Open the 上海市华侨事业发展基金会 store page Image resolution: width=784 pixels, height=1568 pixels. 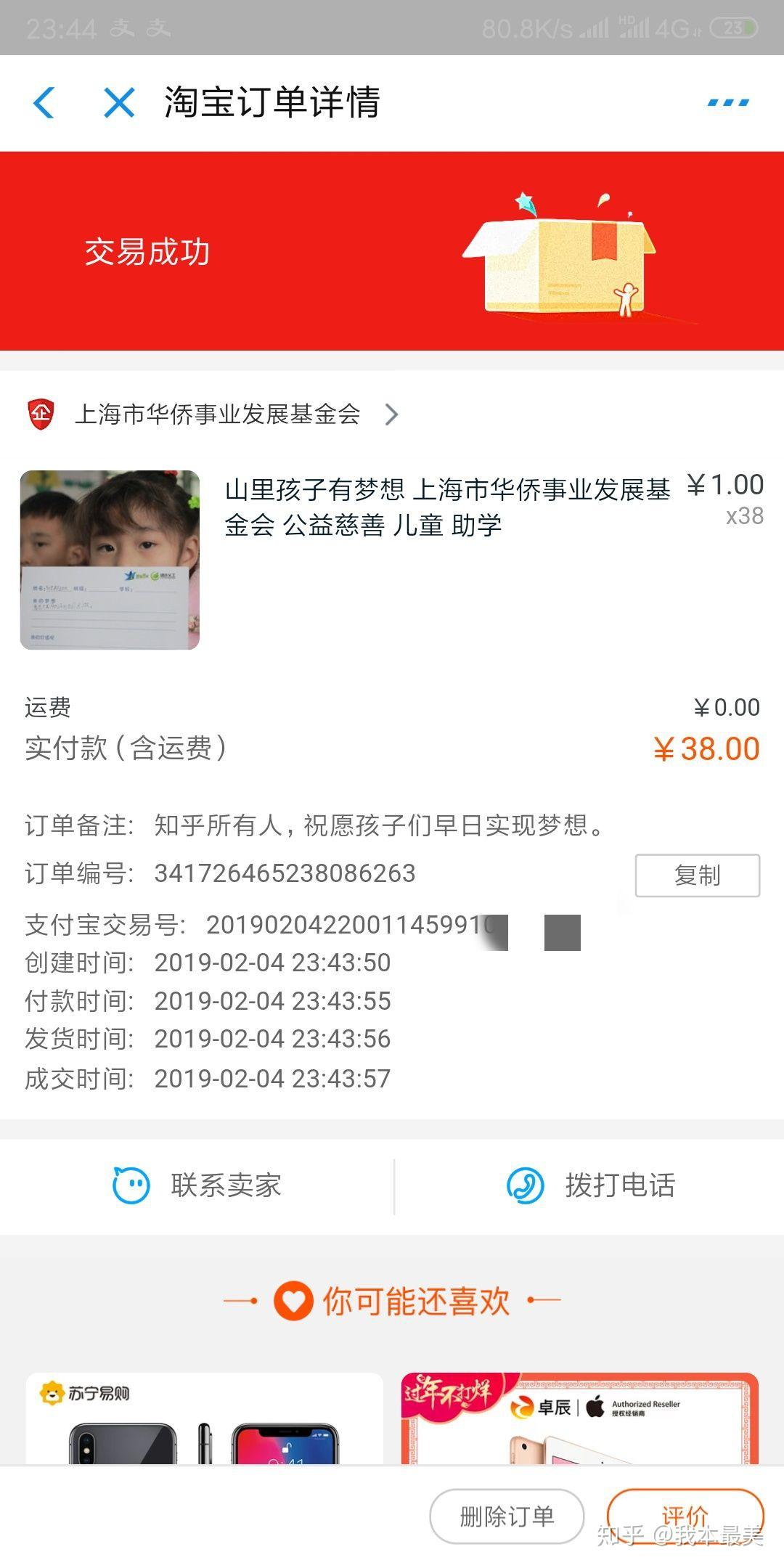pyautogui.click(x=218, y=415)
